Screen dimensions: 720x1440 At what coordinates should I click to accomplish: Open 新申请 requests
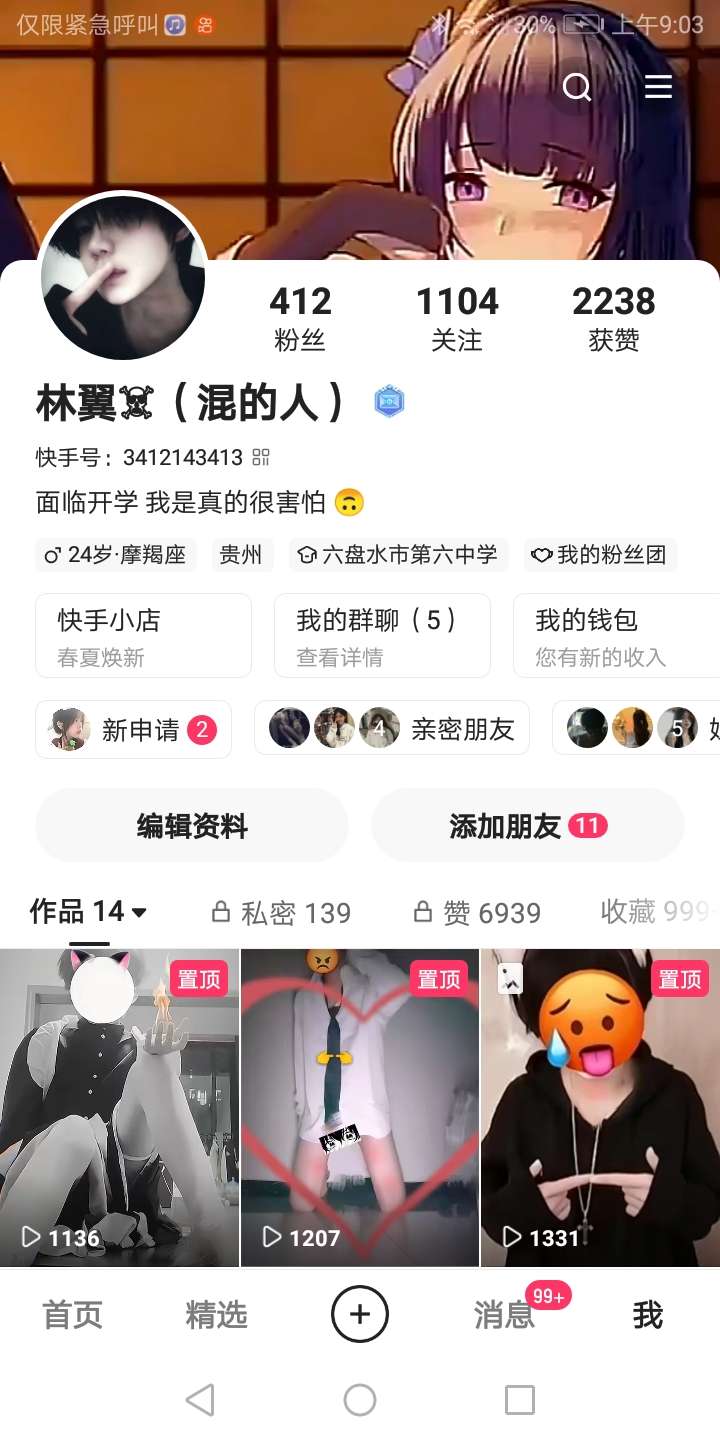pyautogui.click(x=133, y=729)
